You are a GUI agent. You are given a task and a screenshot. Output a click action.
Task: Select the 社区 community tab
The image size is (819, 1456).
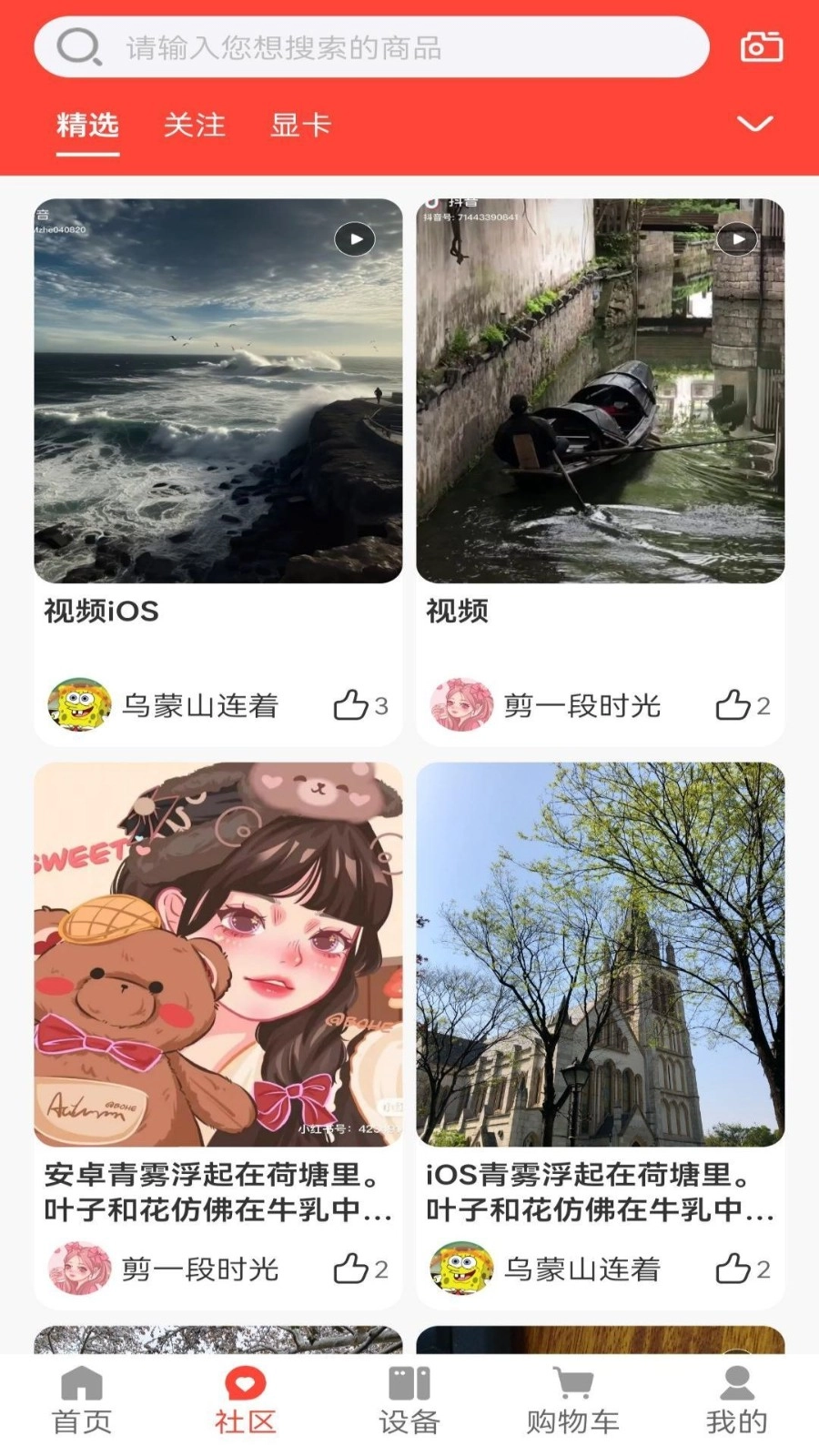click(x=245, y=1401)
